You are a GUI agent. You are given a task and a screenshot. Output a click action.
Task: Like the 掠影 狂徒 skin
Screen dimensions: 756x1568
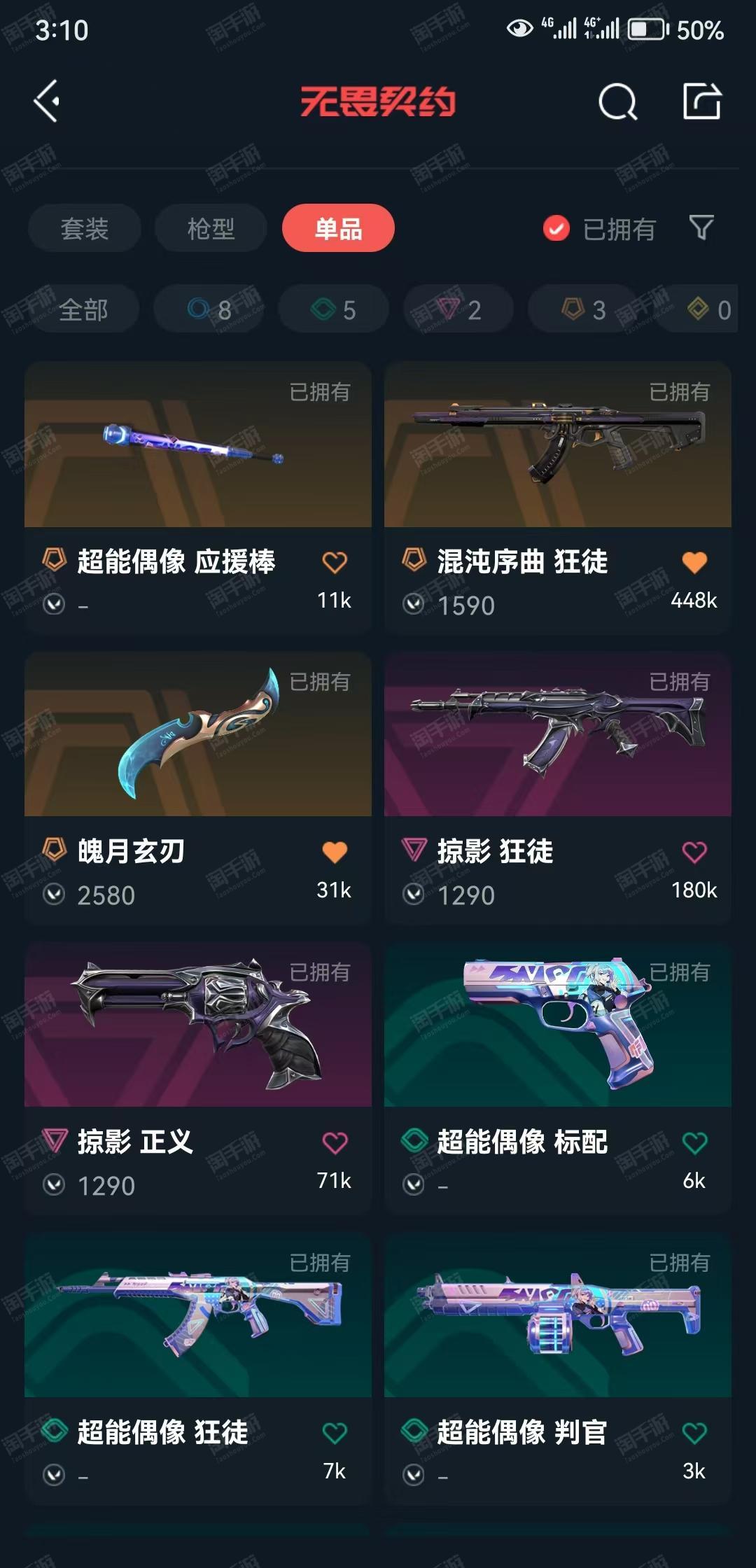click(x=694, y=852)
